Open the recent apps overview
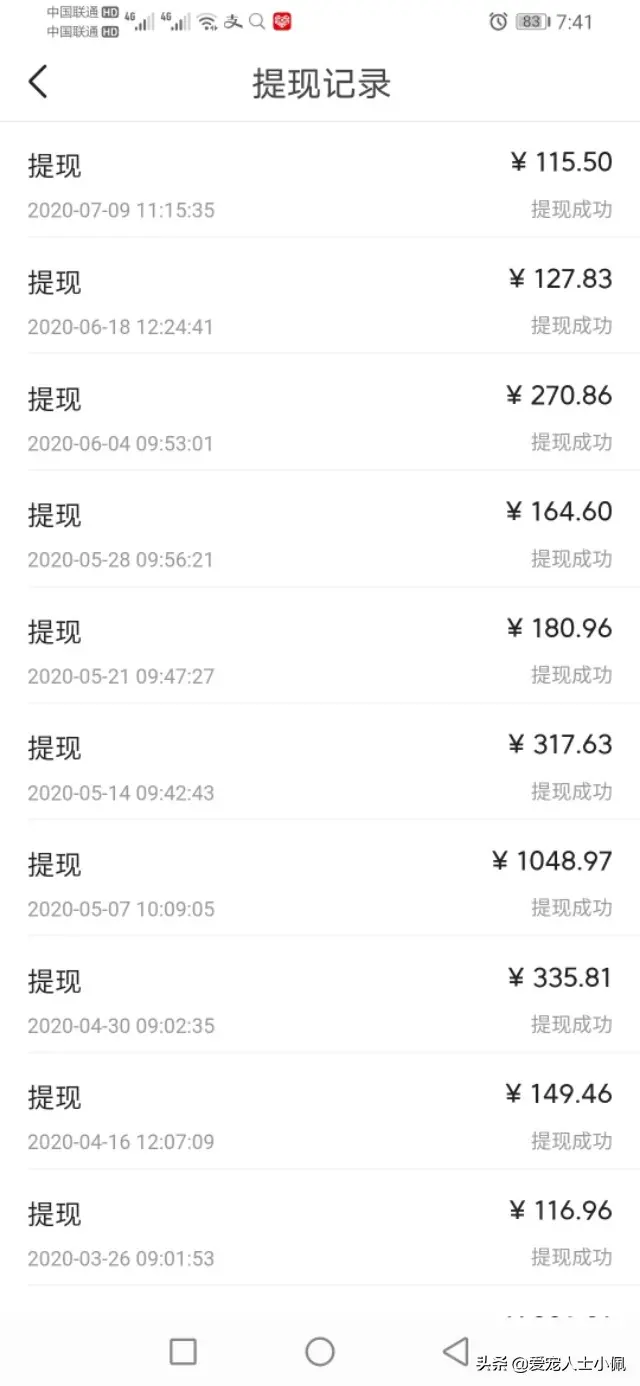Screen dimensions: 640x1386 pos(183,1352)
